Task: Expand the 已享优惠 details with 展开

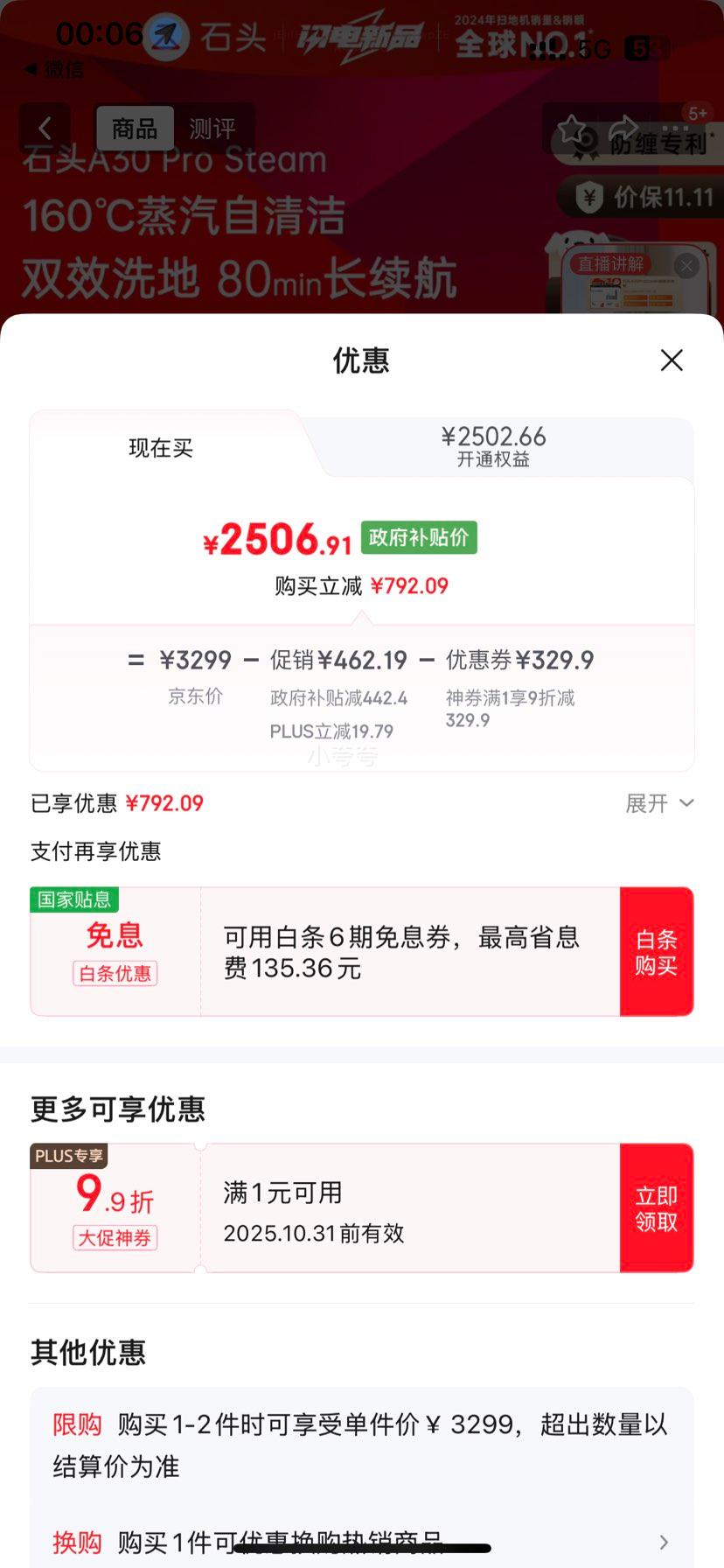Action: [x=659, y=803]
